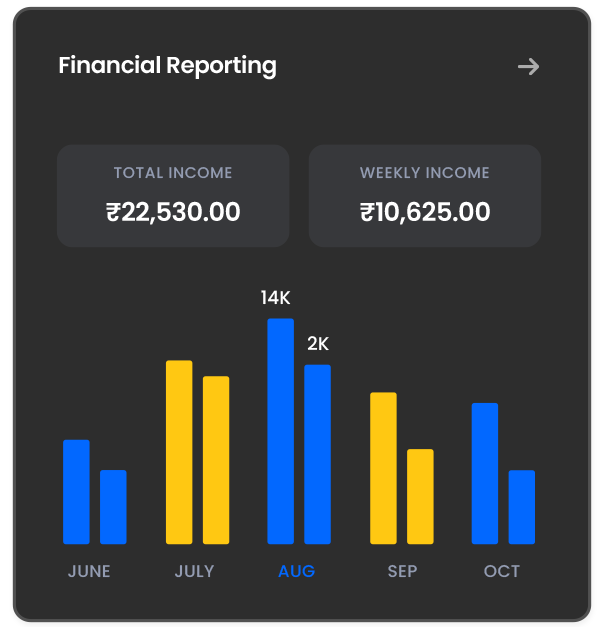Open the Total Income card
Screen dimensions: 606x627
pyautogui.click(x=173, y=196)
